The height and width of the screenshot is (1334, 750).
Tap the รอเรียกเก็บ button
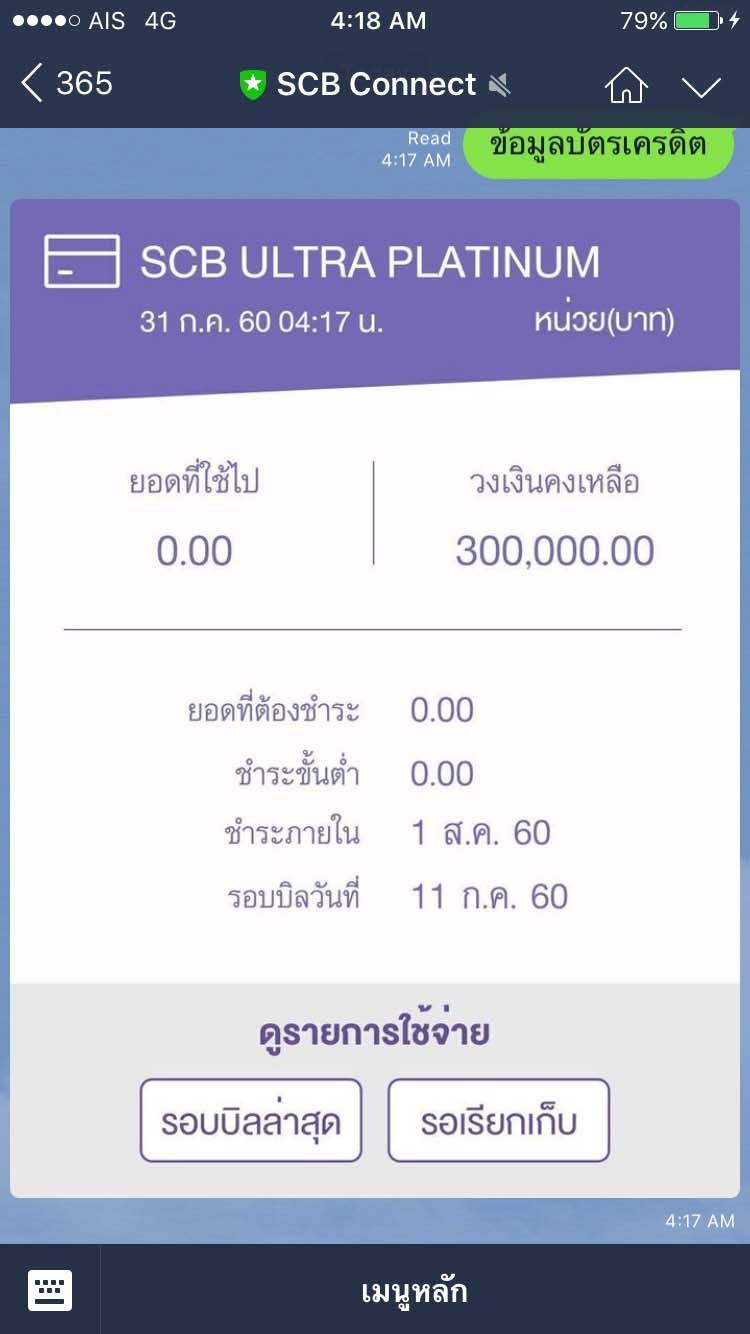coord(499,1121)
